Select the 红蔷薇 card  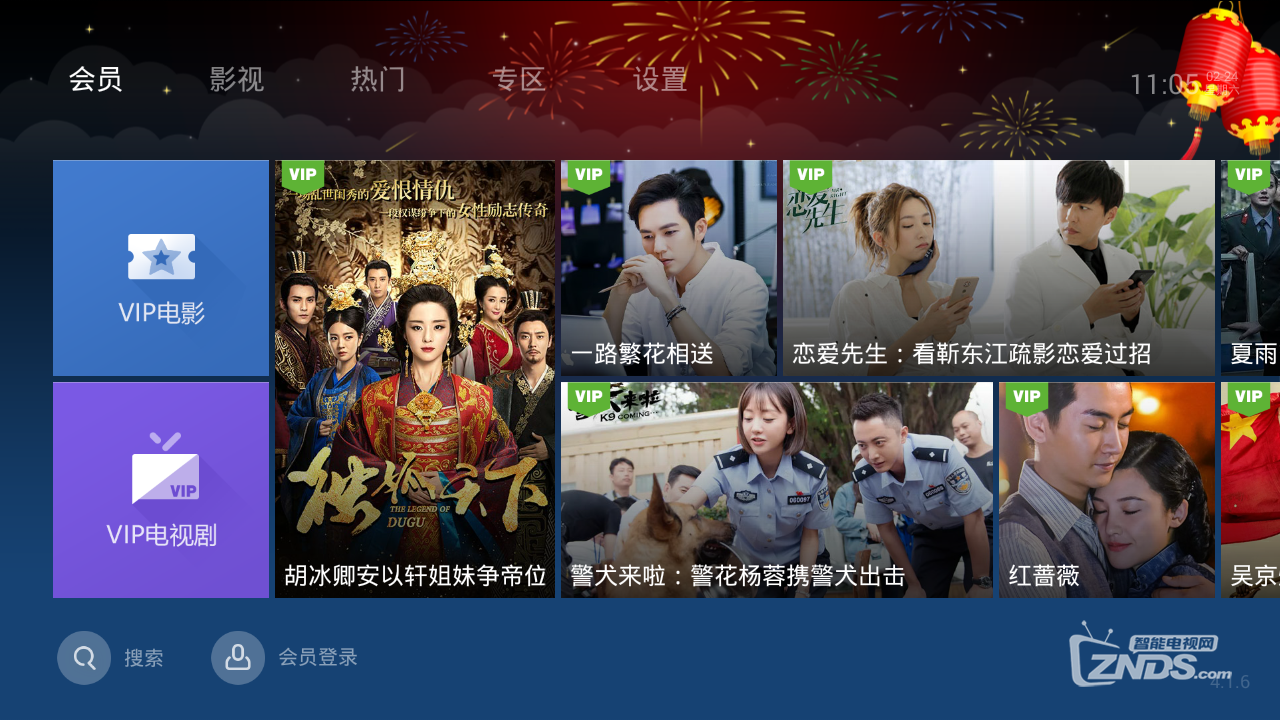pos(1106,490)
